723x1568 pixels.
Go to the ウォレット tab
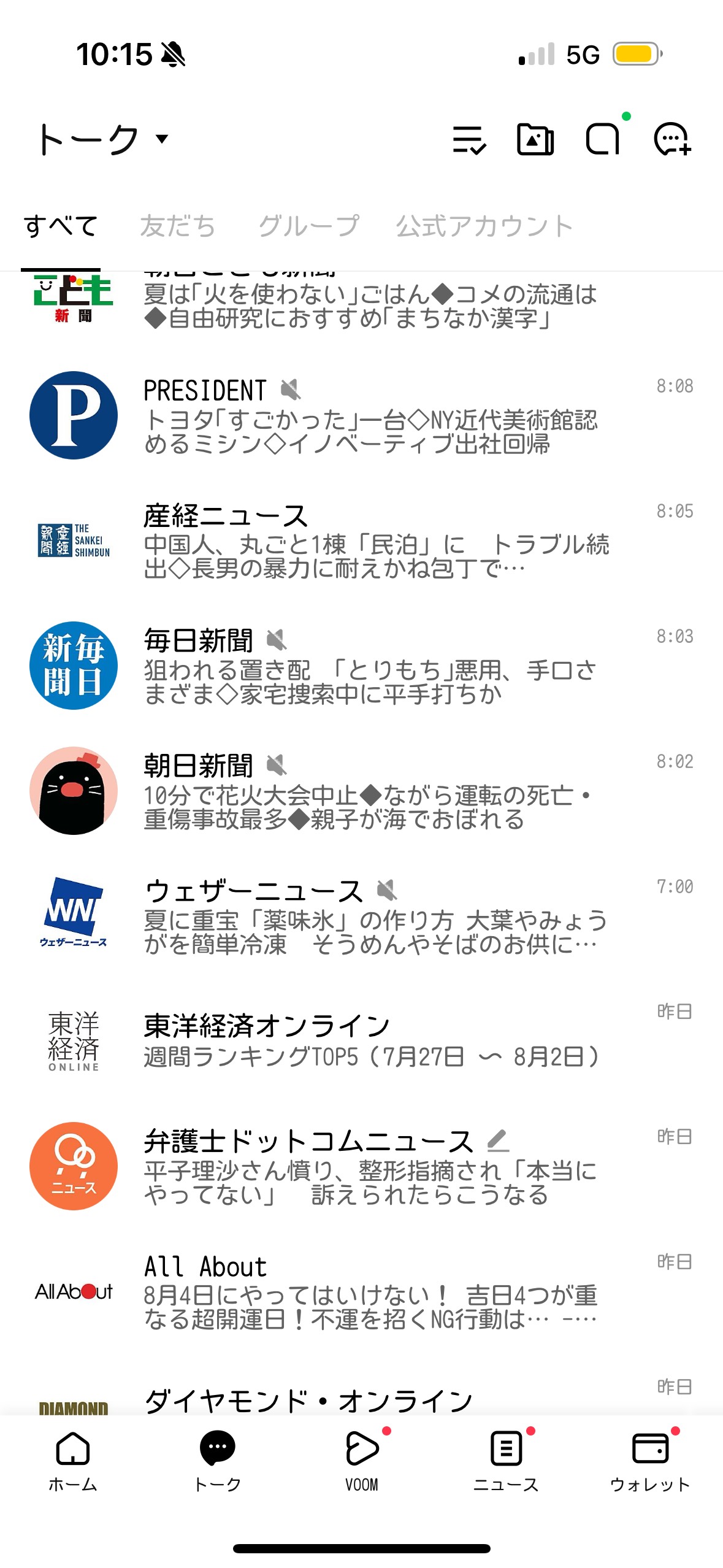click(650, 1461)
